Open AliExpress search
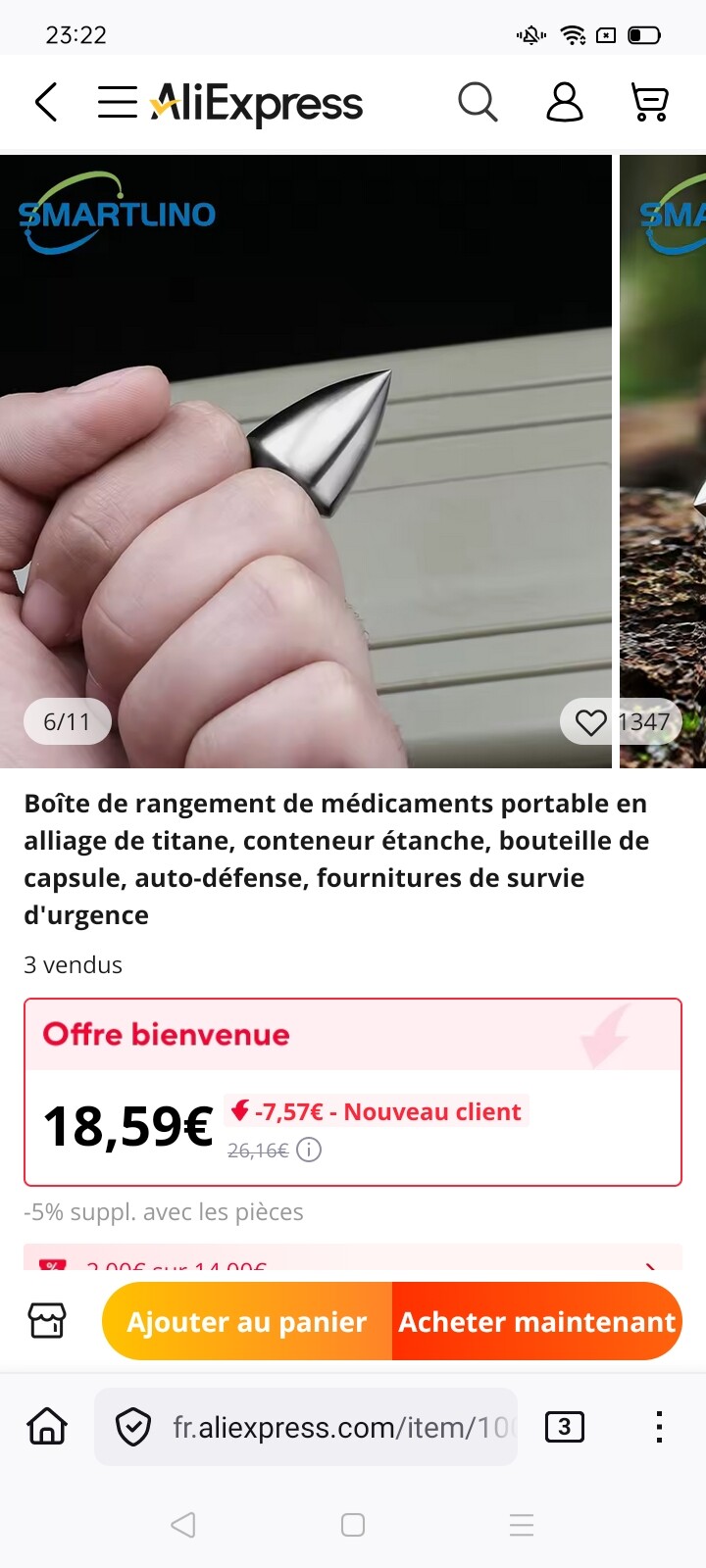Image resolution: width=706 pixels, height=1568 pixels. (x=478, y=102)
